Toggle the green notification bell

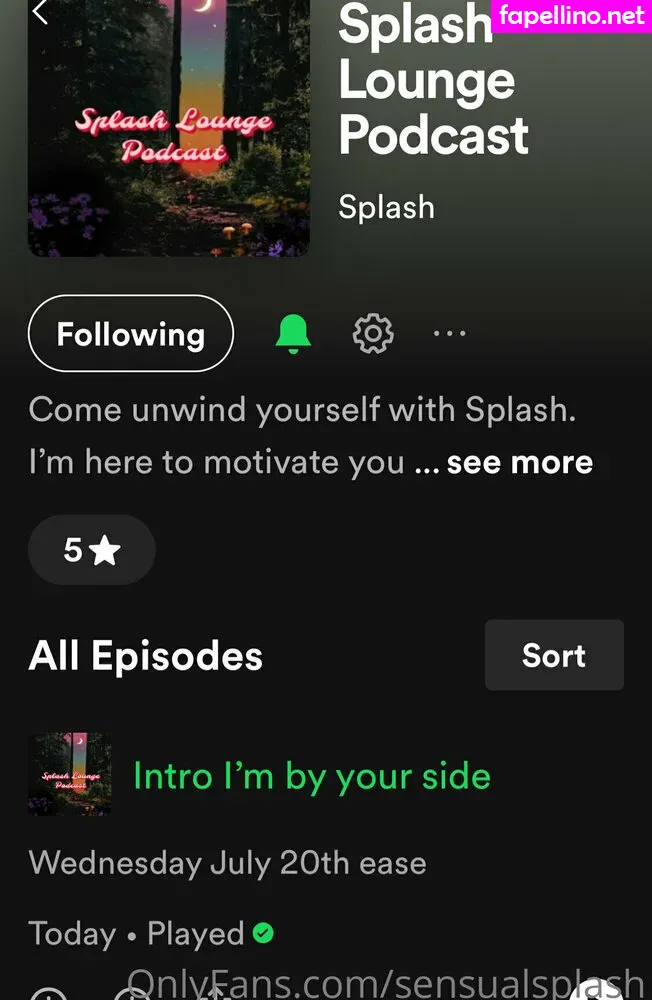point(293,334)
